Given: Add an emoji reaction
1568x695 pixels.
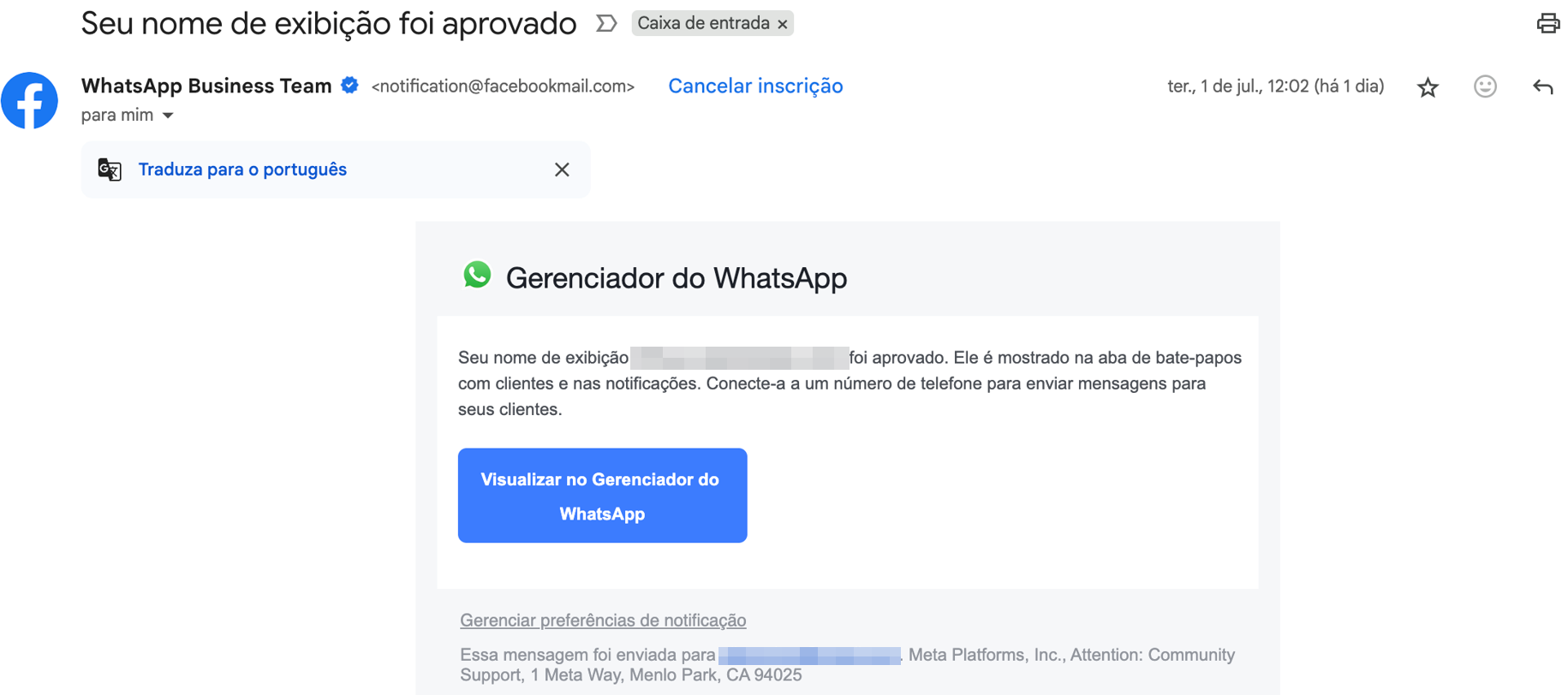Looking at the screenshot, I should click(1485, 86).
